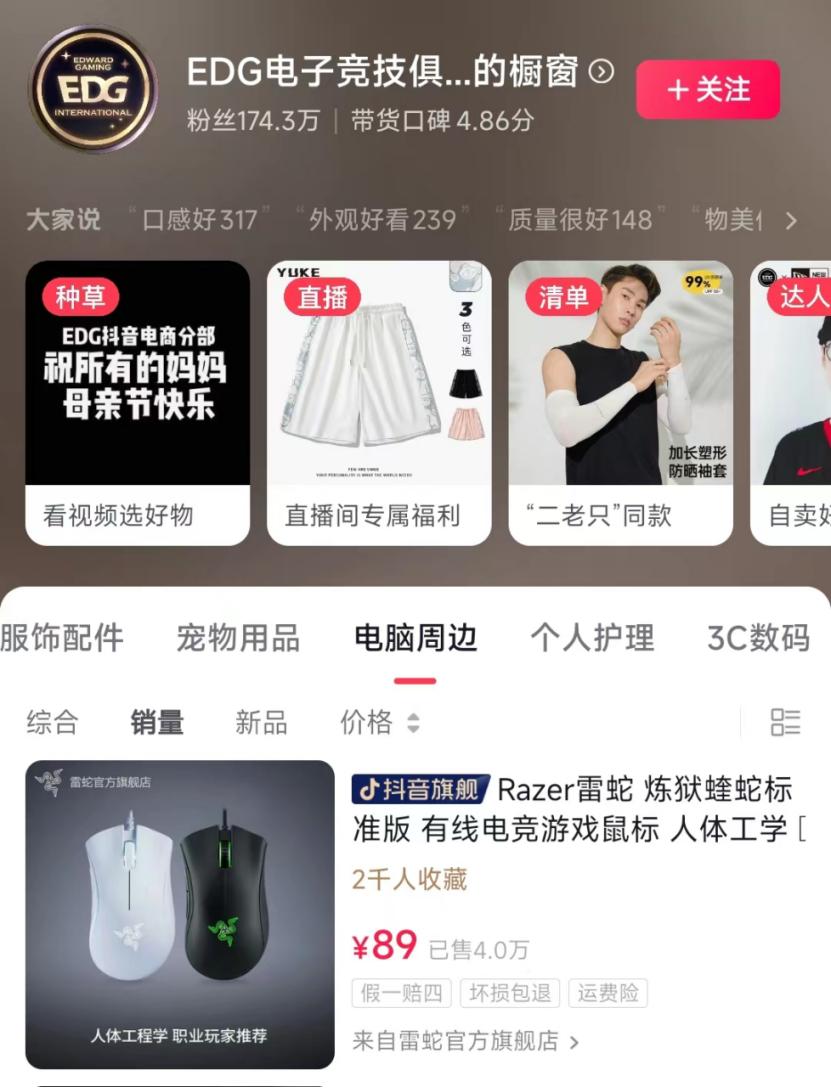Open the 种草 看视频选好物 card
The height and width of the screenshot is (1088, 831).
pos(137,402)
